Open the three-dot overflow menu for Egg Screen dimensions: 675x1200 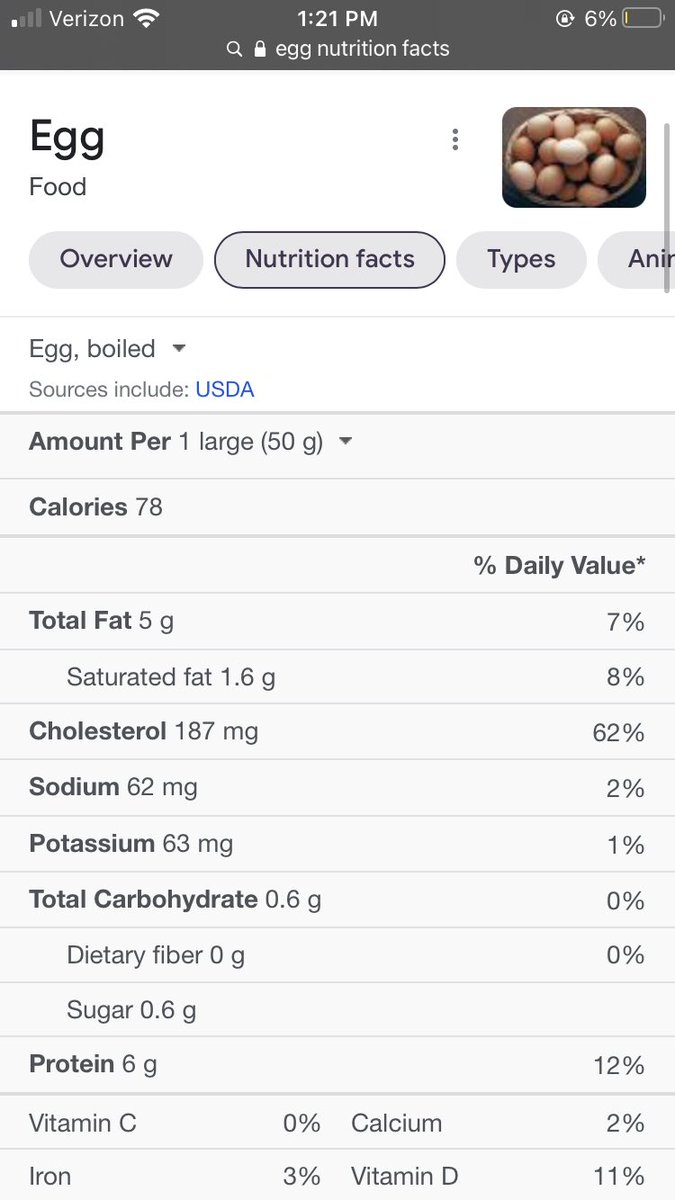455,140
